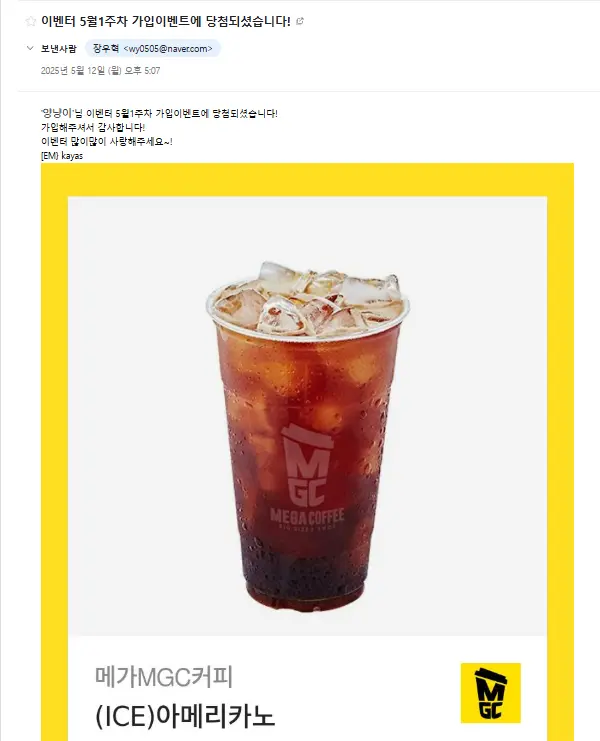The image size is (600, 741).
Task: Open the email in a new window
Action: pos(300,21)
